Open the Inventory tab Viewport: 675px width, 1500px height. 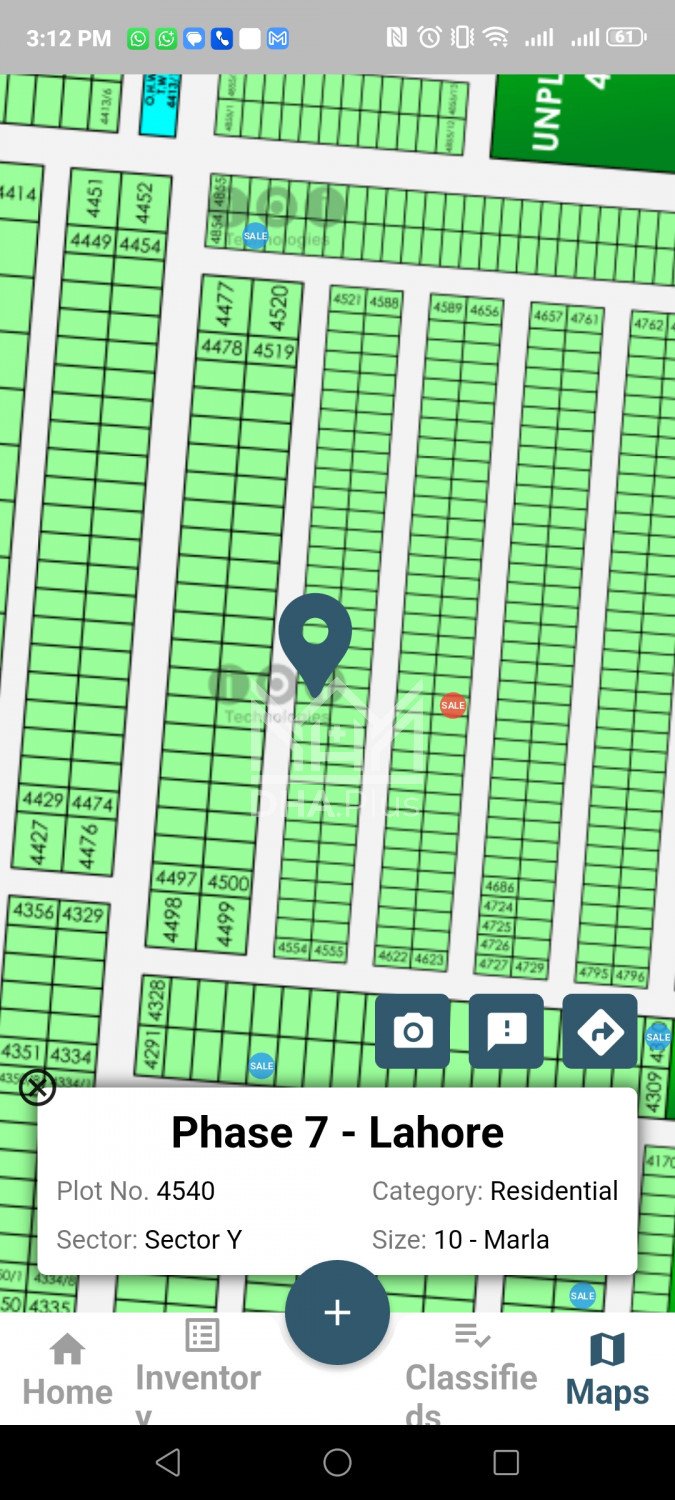pos(199,1368)
